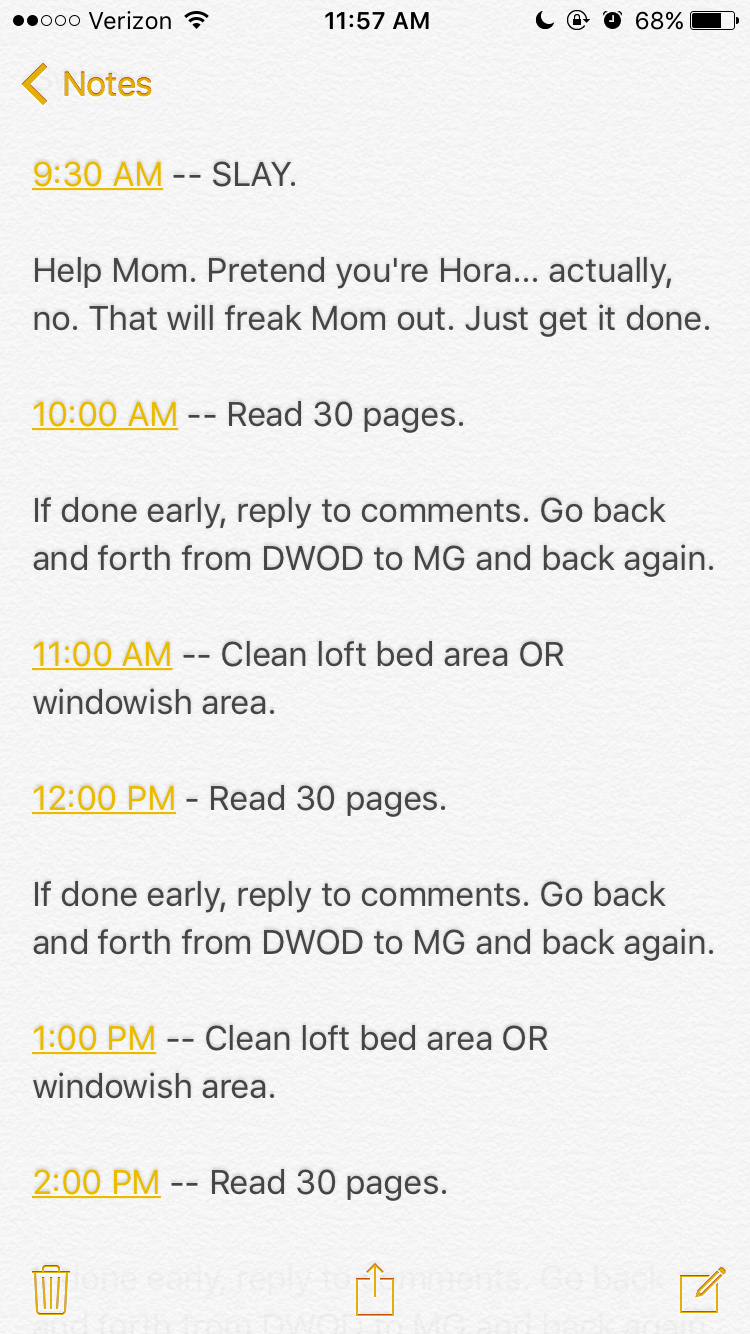The image size is (750, 1334).
Task: Select the 11:00 AM time link
Action: tap(102, 655)
